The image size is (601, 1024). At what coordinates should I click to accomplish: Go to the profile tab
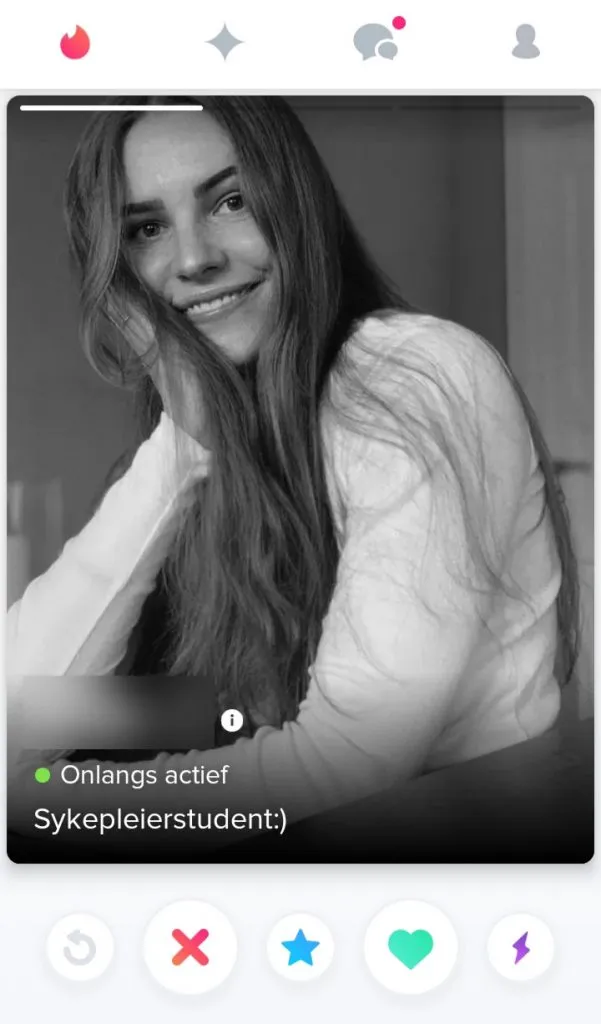(x=525, y=42)
